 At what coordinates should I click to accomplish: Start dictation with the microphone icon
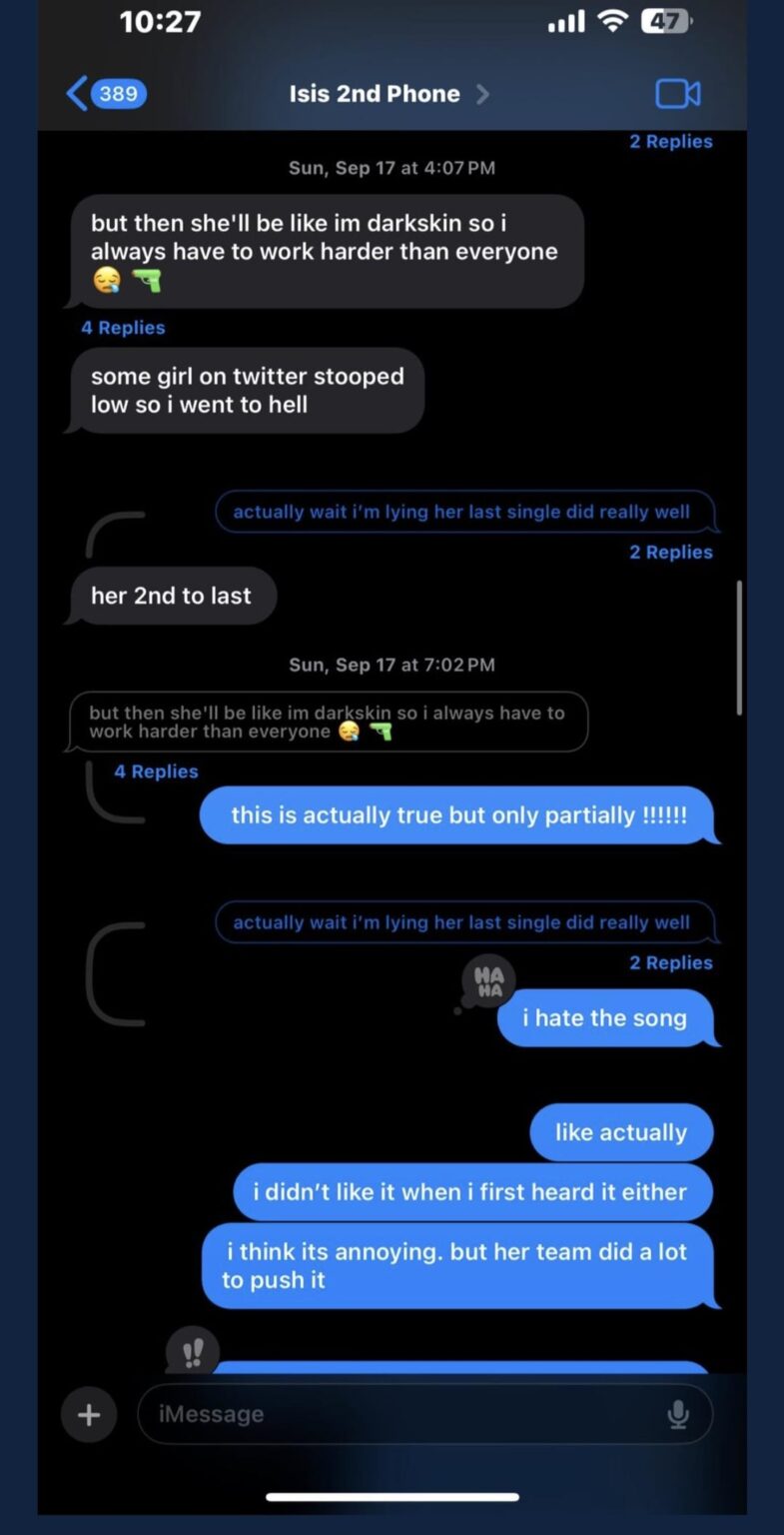click(x=678, y=1414)
